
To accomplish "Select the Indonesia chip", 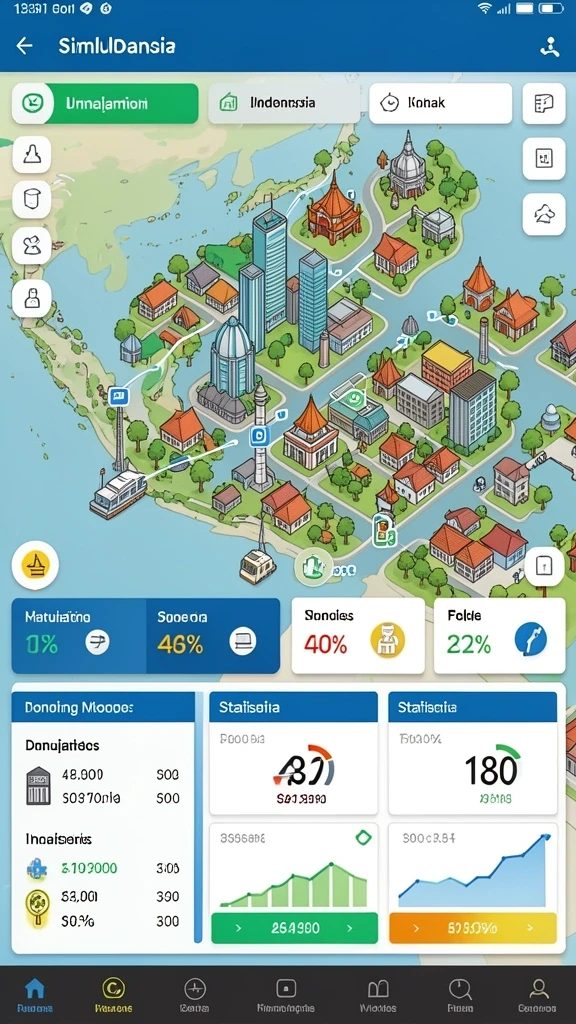I will [283, 103].
